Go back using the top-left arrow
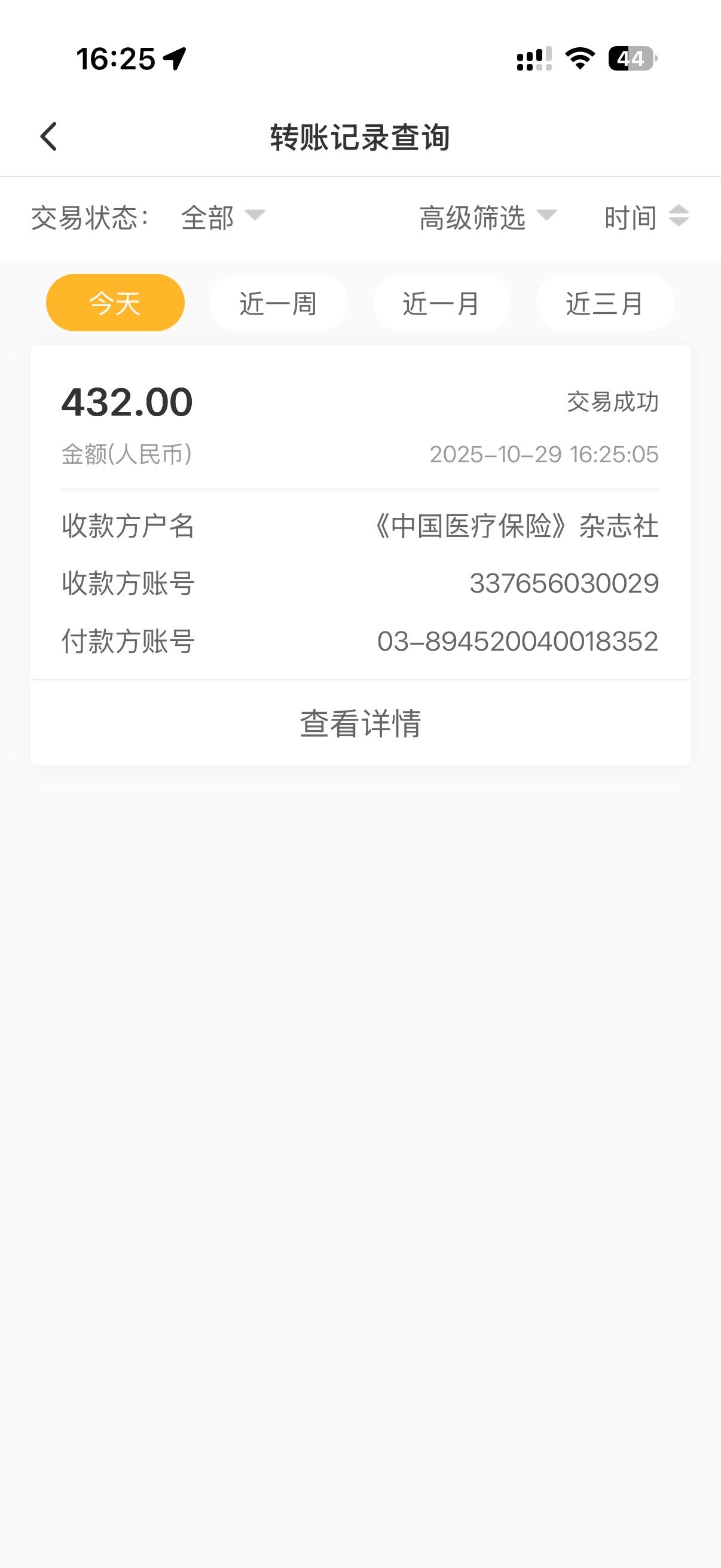Viewport: 721px width, 1568px height. [48, 136]
